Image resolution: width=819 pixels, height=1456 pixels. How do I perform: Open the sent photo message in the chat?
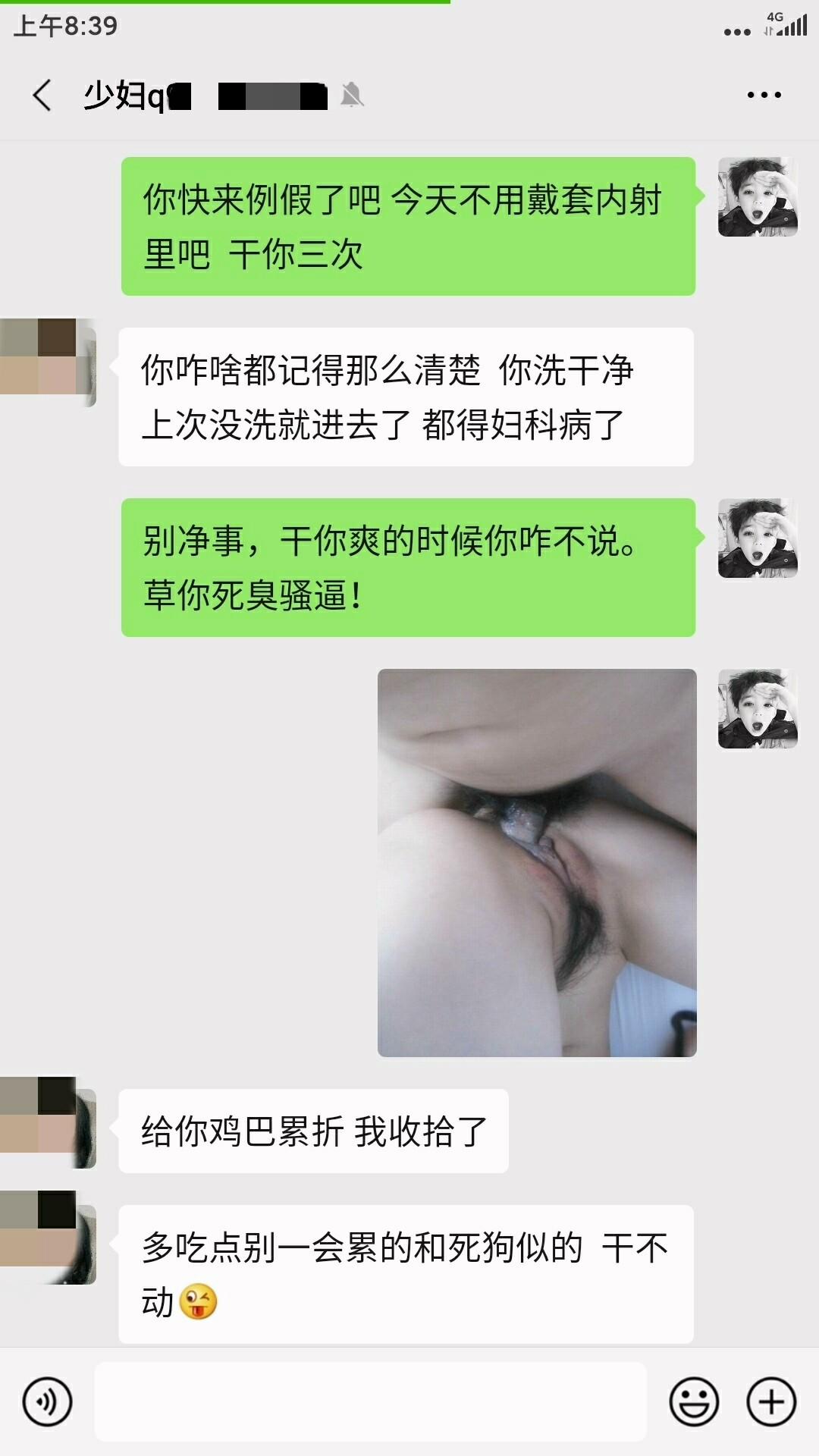(537, 862)
